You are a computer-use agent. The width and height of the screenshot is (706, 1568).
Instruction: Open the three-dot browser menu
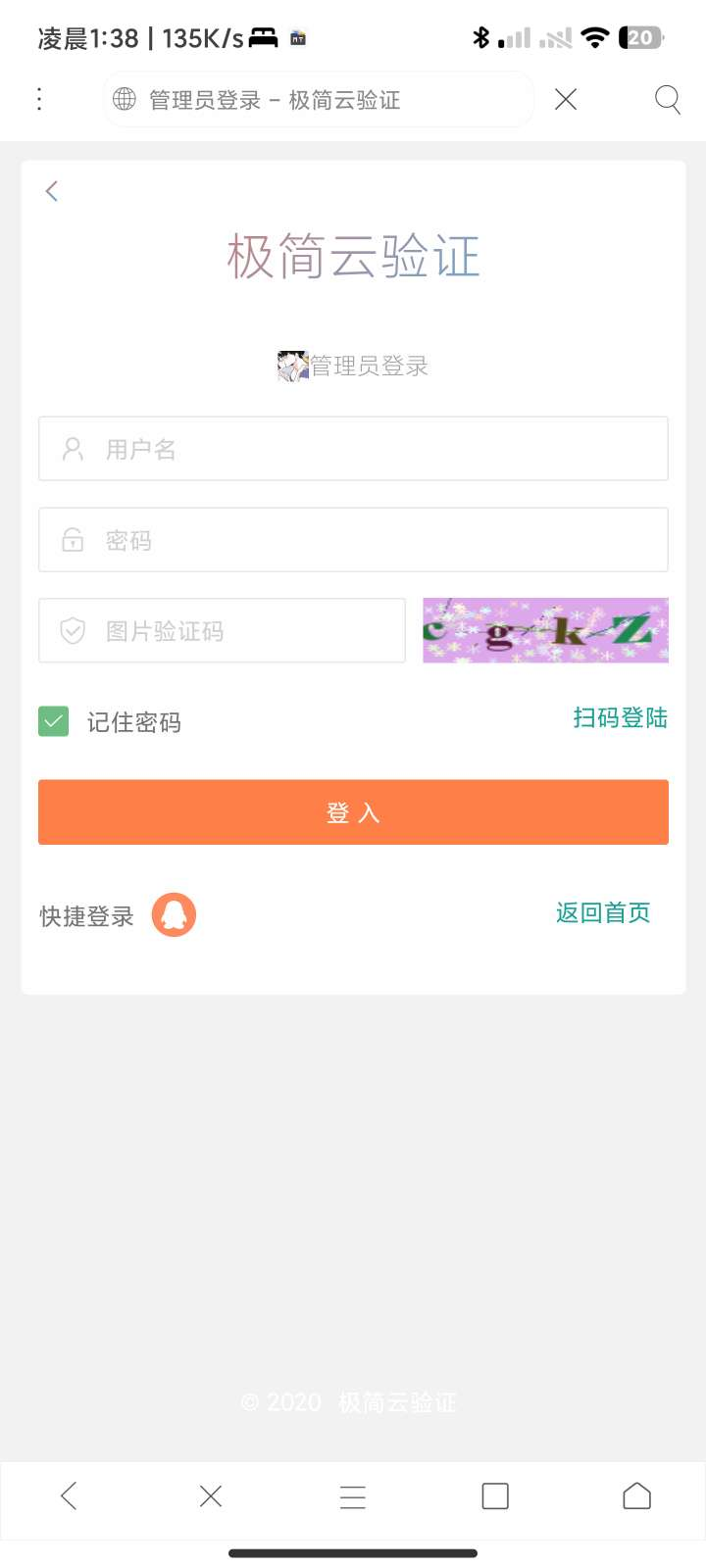click(x=39, y=99)
